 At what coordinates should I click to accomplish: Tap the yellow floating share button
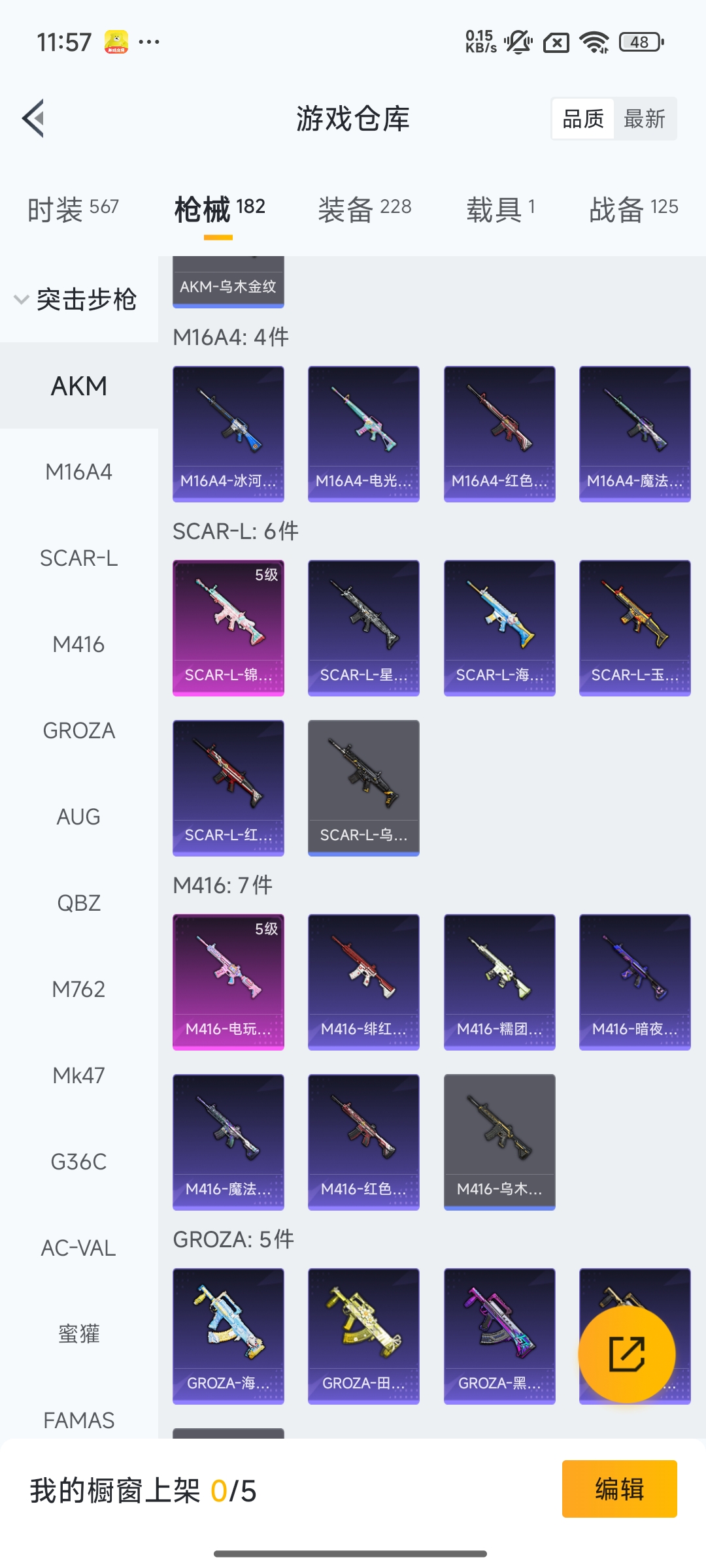626,1354
